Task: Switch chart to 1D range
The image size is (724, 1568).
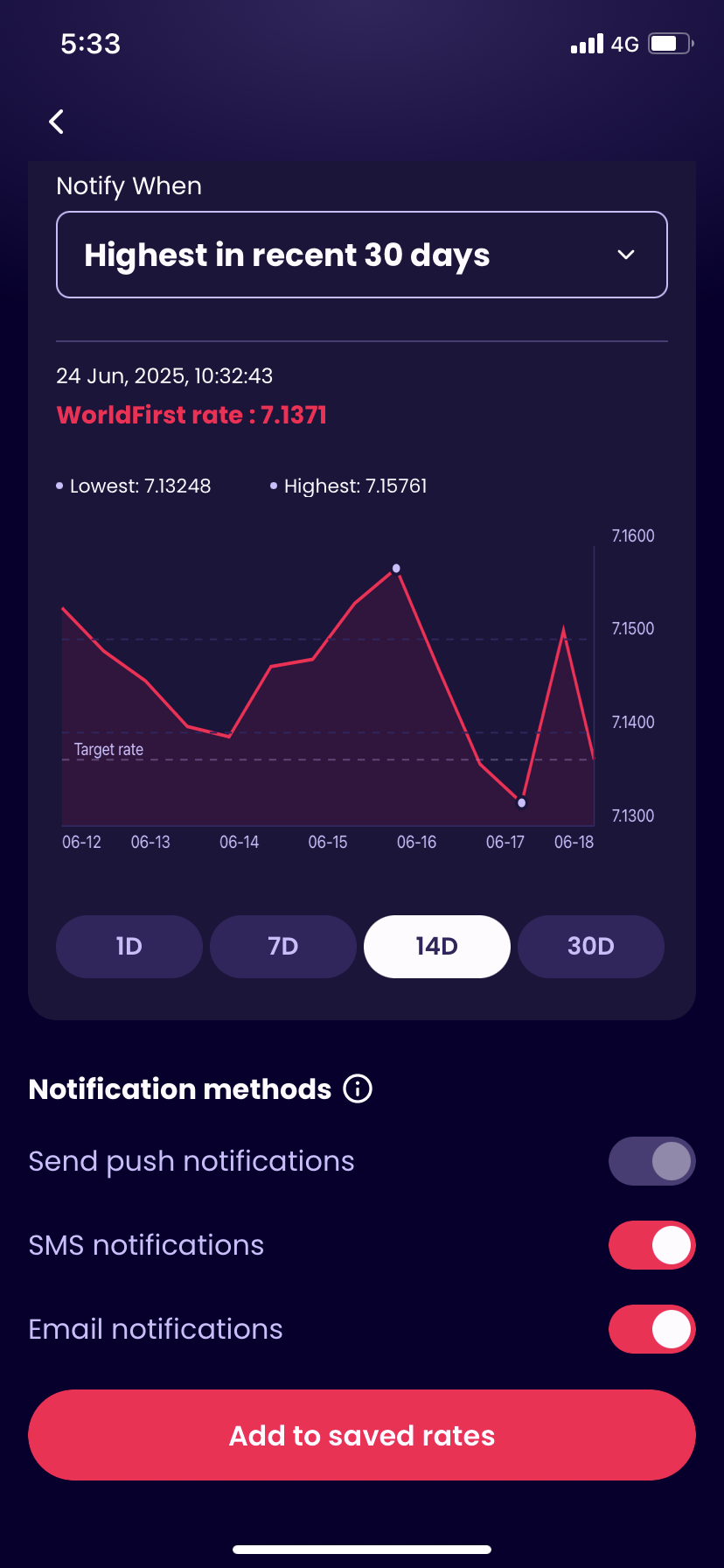Action: tap(129, 947)
